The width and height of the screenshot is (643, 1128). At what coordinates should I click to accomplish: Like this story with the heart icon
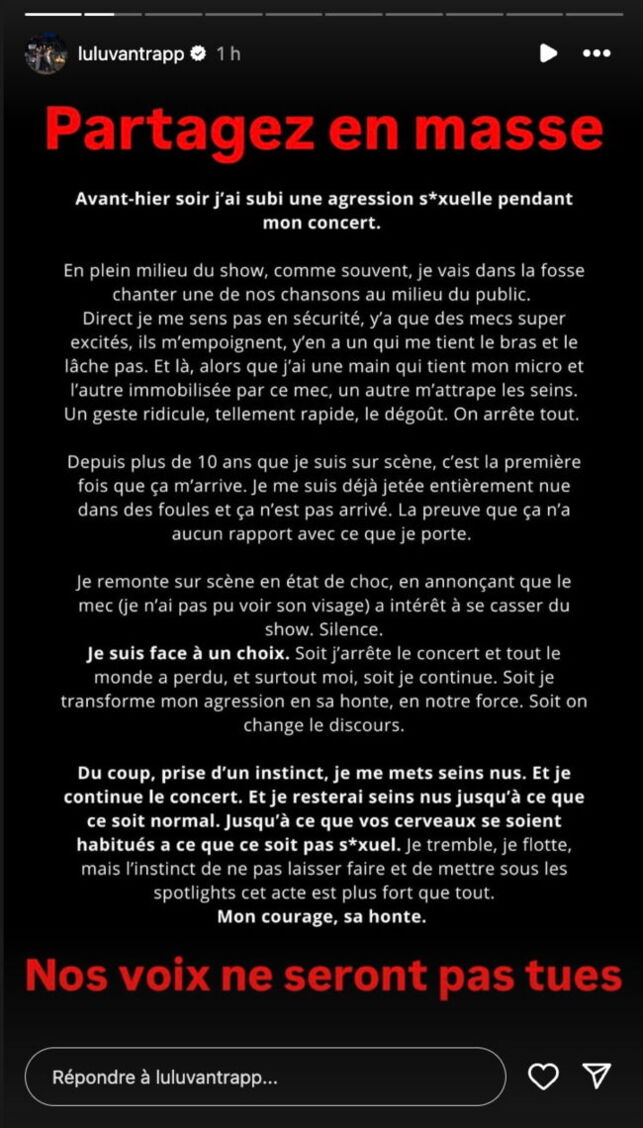543,1076
